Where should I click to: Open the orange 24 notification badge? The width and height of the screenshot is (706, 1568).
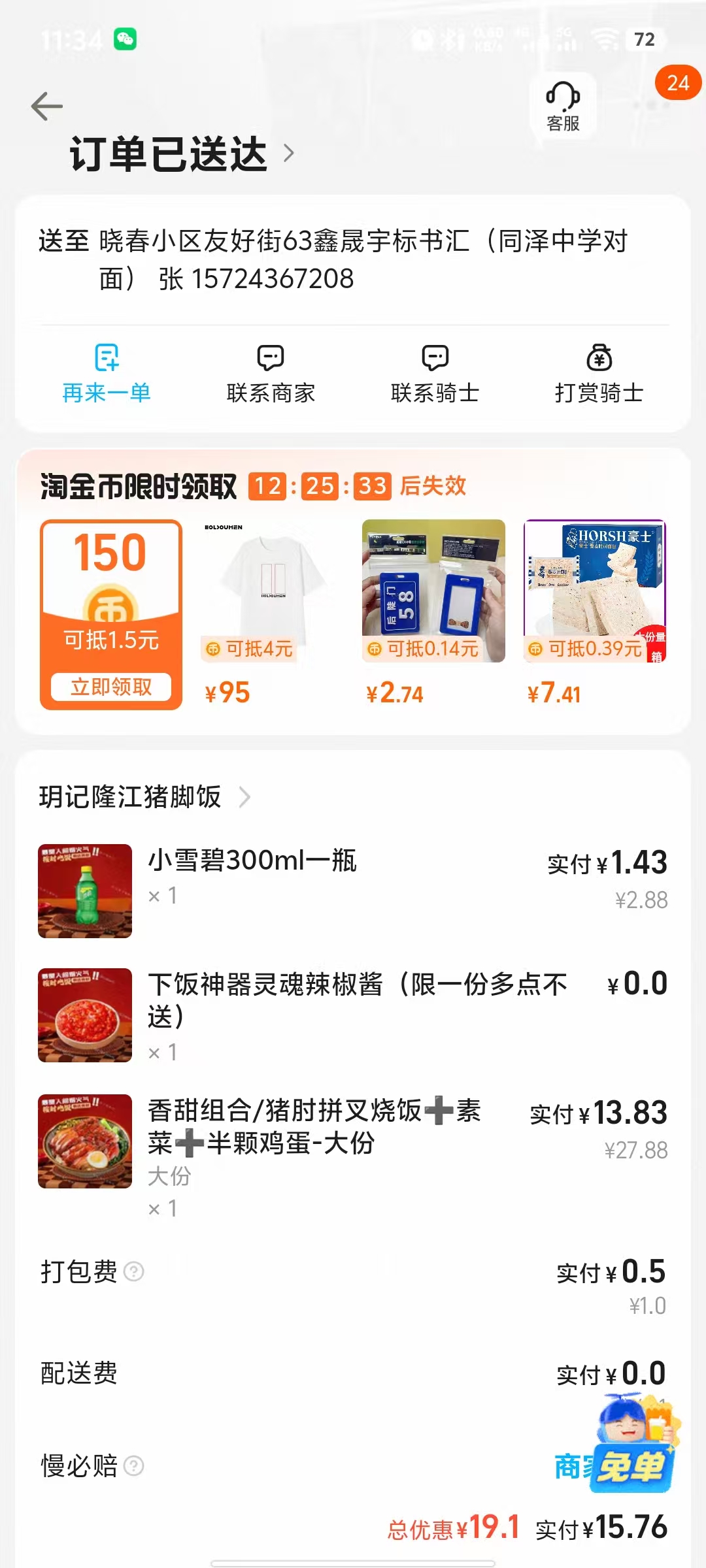[678, 83]
